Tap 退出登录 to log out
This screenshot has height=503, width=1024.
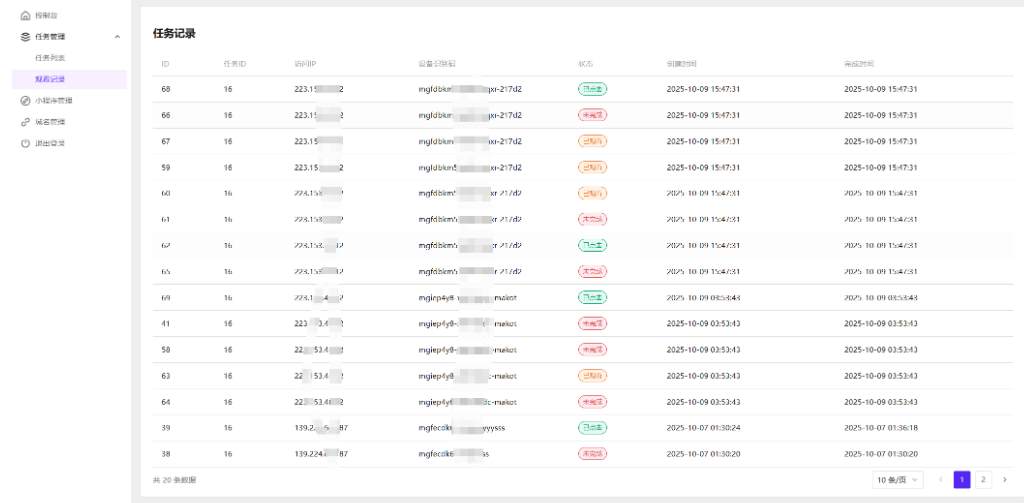[49, 143]
